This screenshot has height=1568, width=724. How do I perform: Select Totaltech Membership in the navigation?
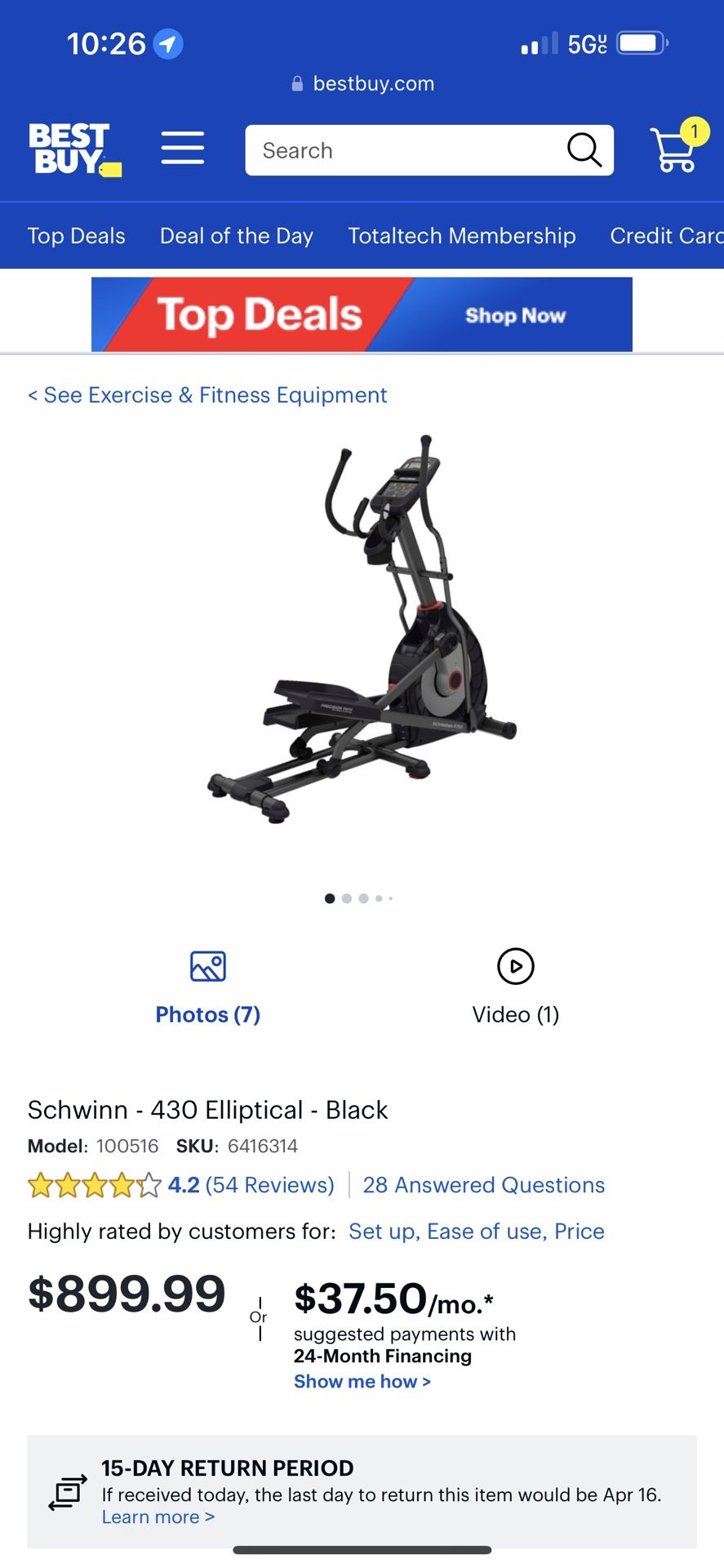pyautogui.click(x=461, y=235)
